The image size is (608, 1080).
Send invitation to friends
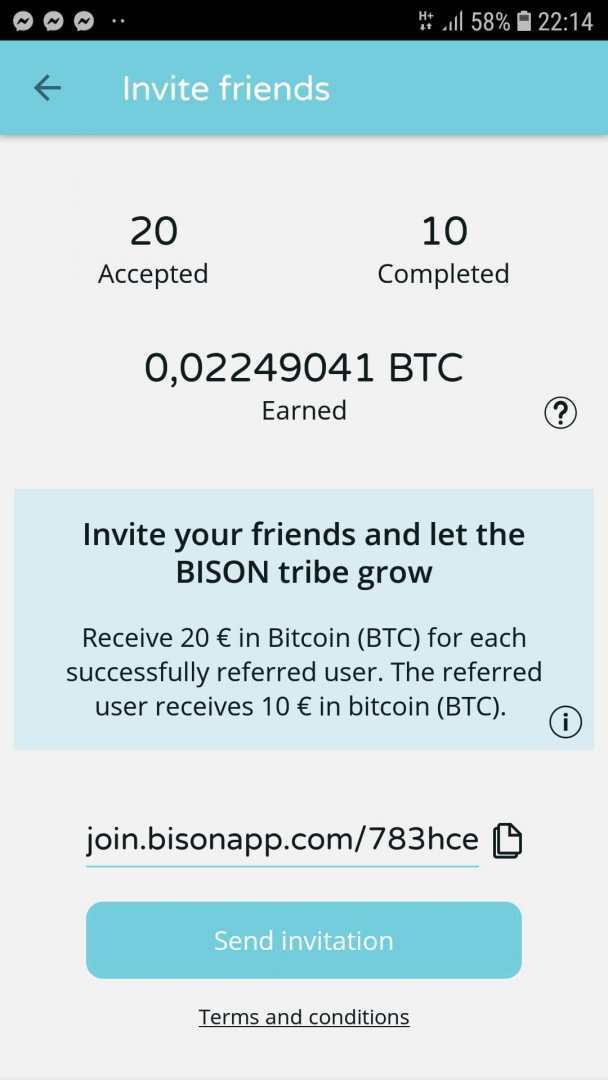pos(304,940)
